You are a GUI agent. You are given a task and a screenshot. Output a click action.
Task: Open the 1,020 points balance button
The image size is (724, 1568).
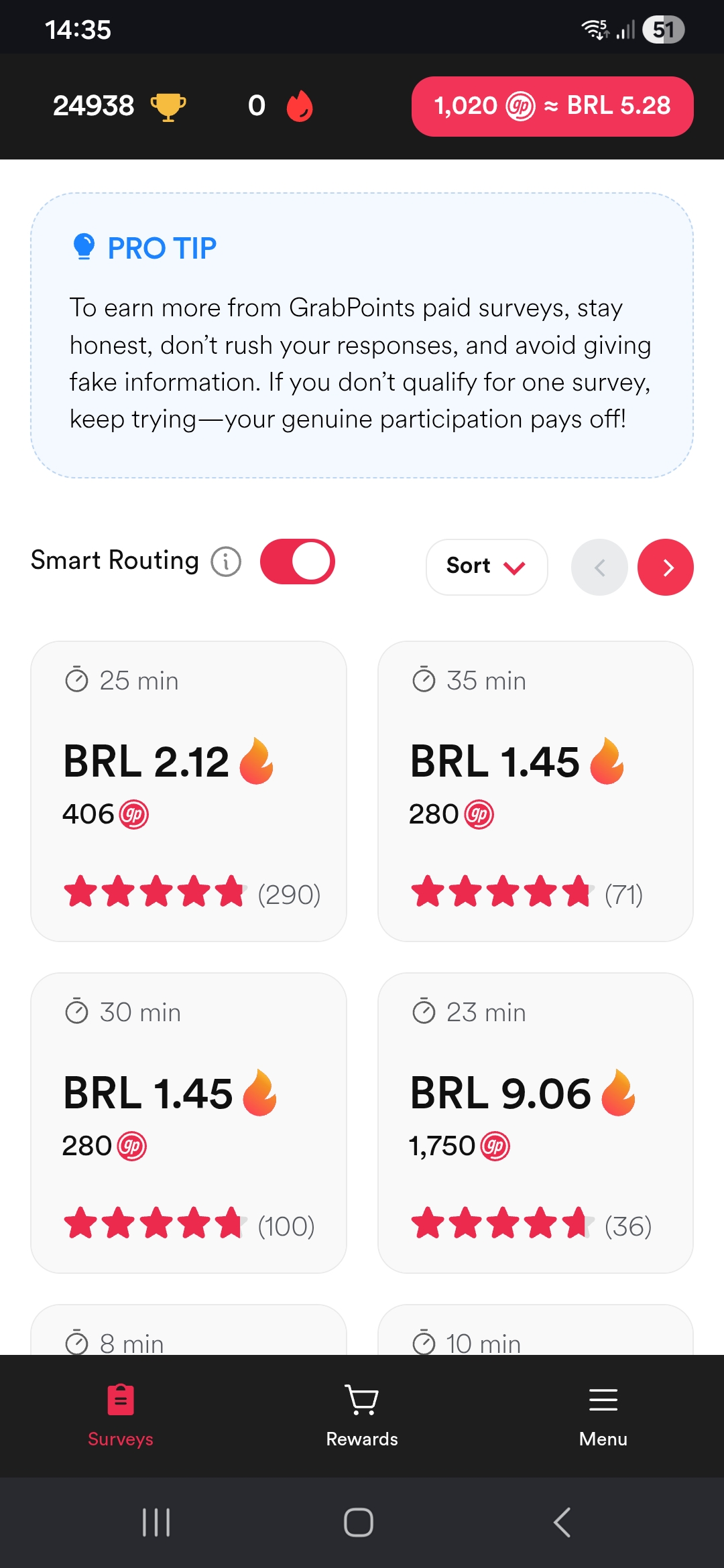552,106
